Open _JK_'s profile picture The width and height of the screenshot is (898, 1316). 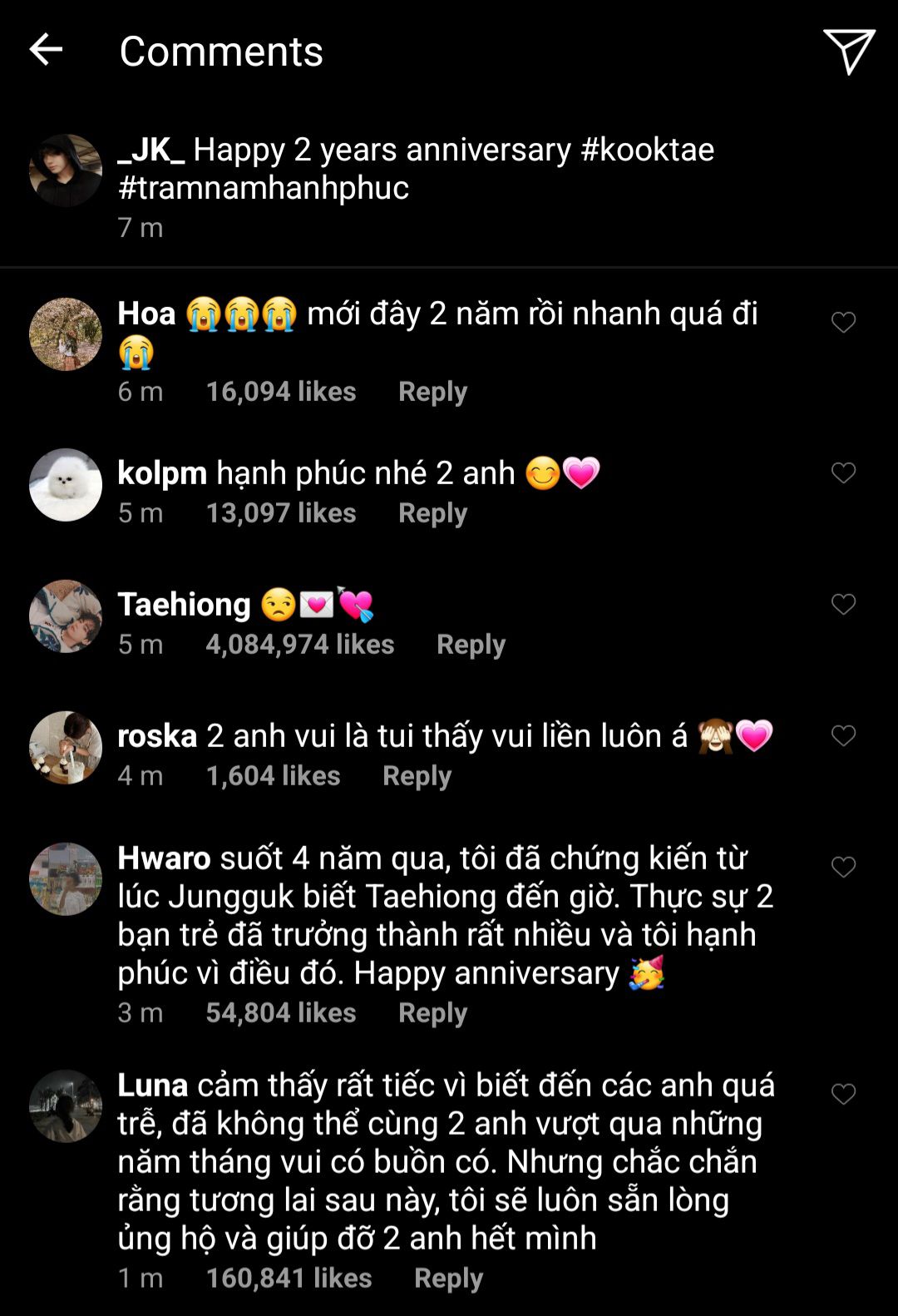[66, 170]
